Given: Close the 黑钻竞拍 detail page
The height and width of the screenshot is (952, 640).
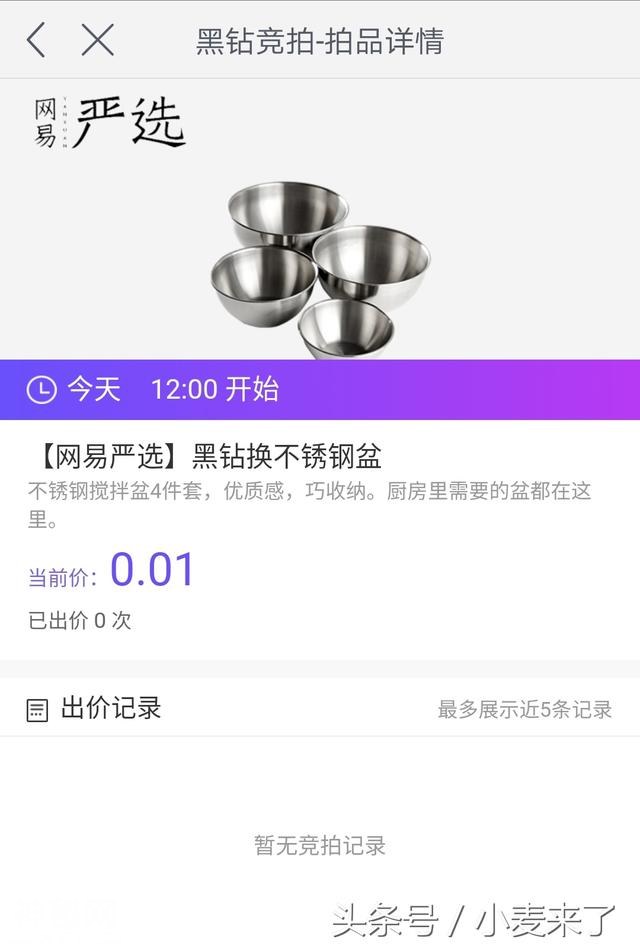Looking at the screenshot, I should pyautogui.click(x=97, y=40).
